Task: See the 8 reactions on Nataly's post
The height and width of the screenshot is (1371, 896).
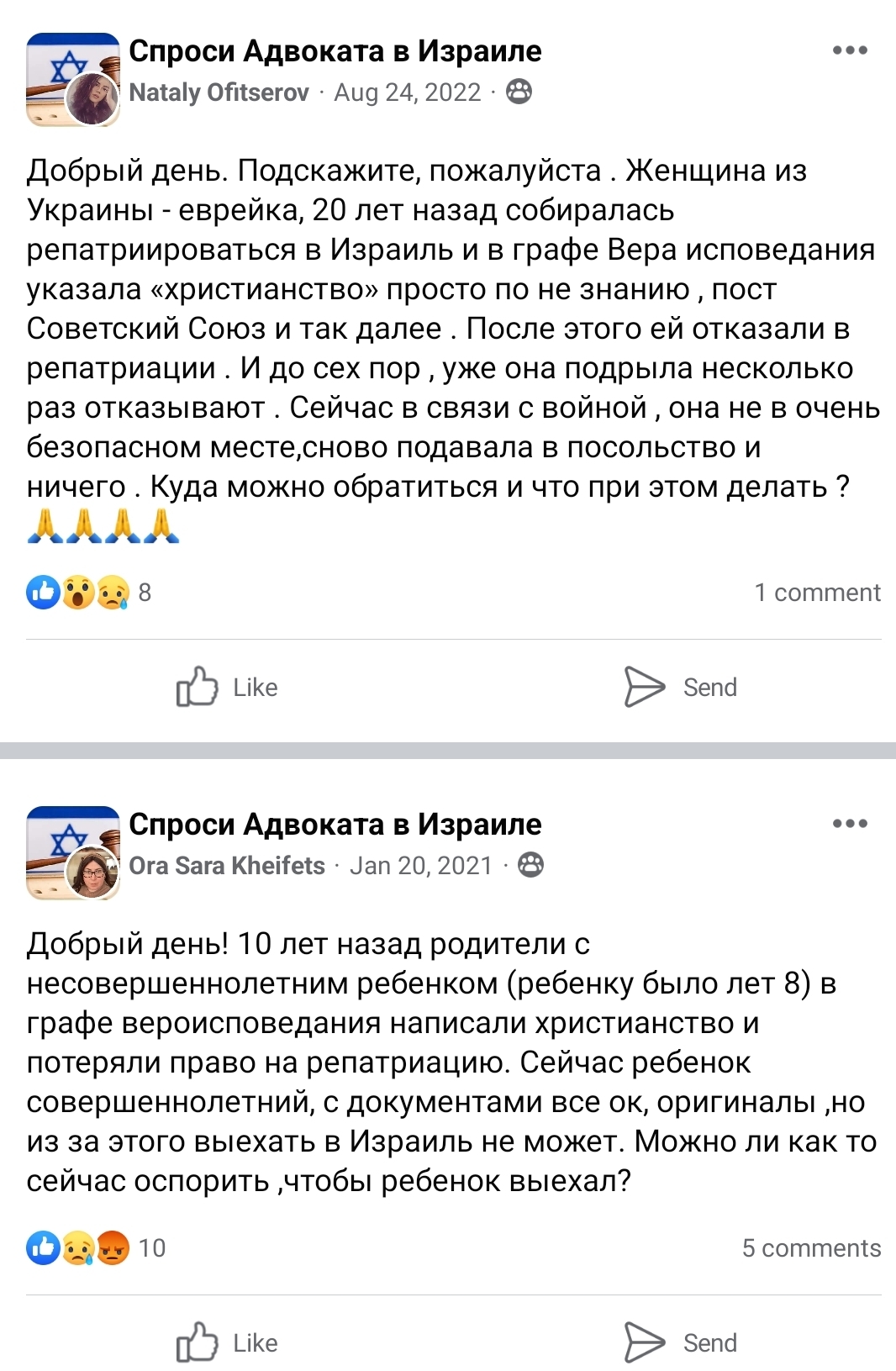Action: pos(88,593)
